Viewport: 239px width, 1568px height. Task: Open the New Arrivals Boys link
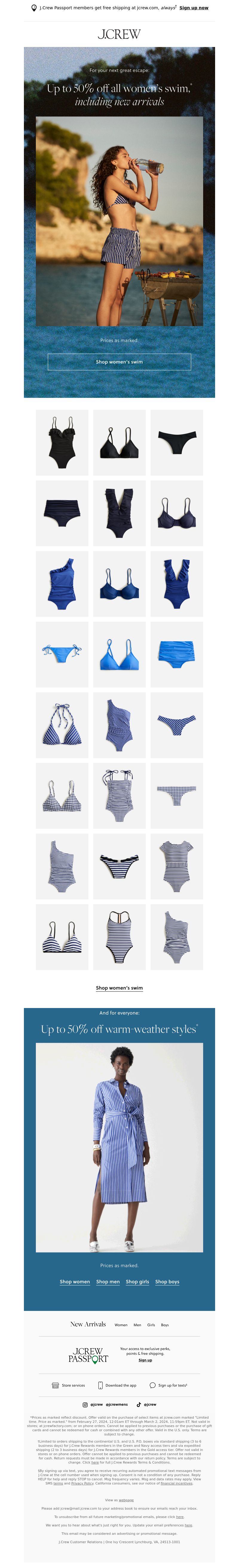pyautogui.click(x=165, y=1325)
